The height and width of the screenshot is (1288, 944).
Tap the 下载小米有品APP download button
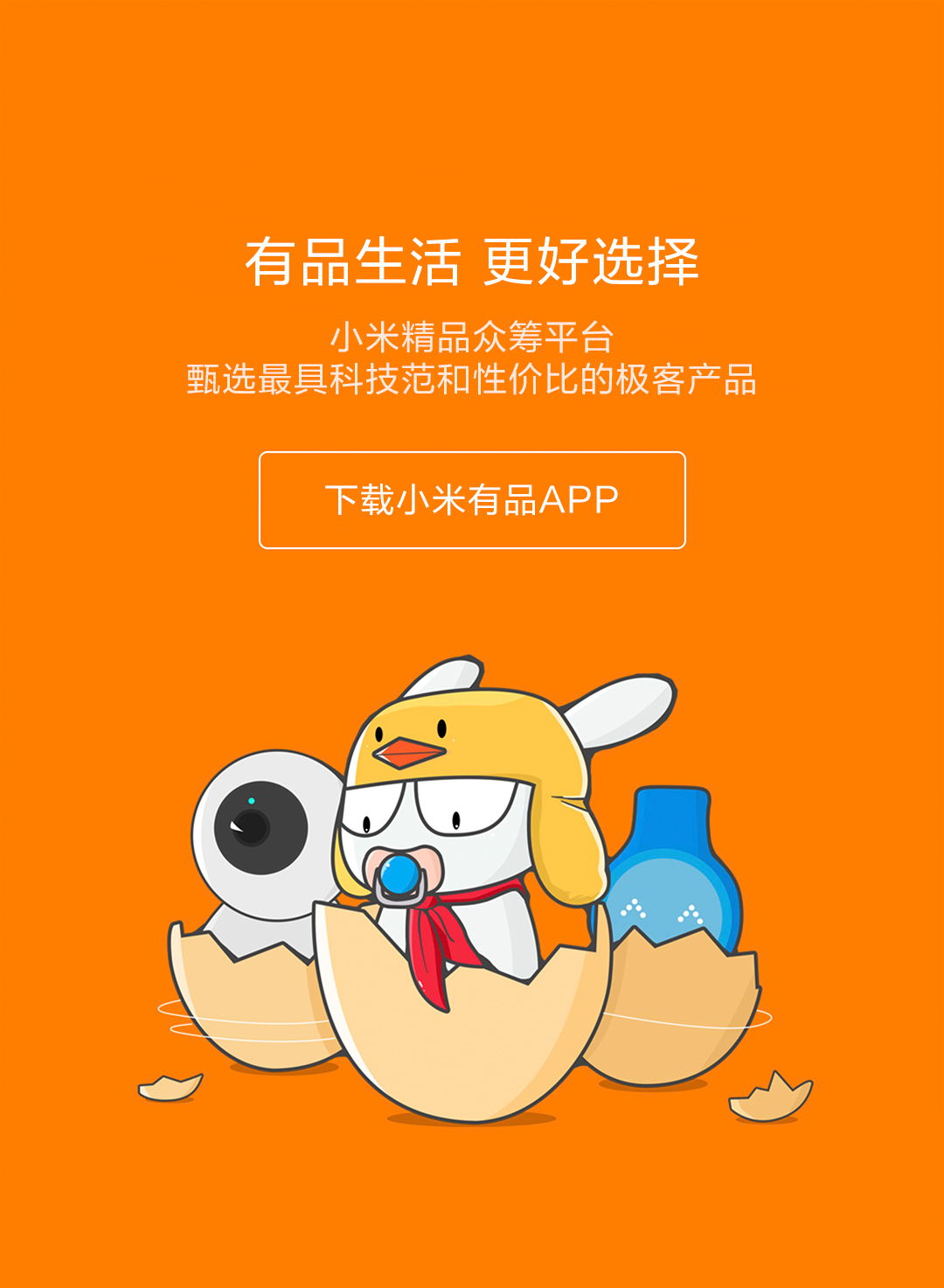[x=472, y=500]
